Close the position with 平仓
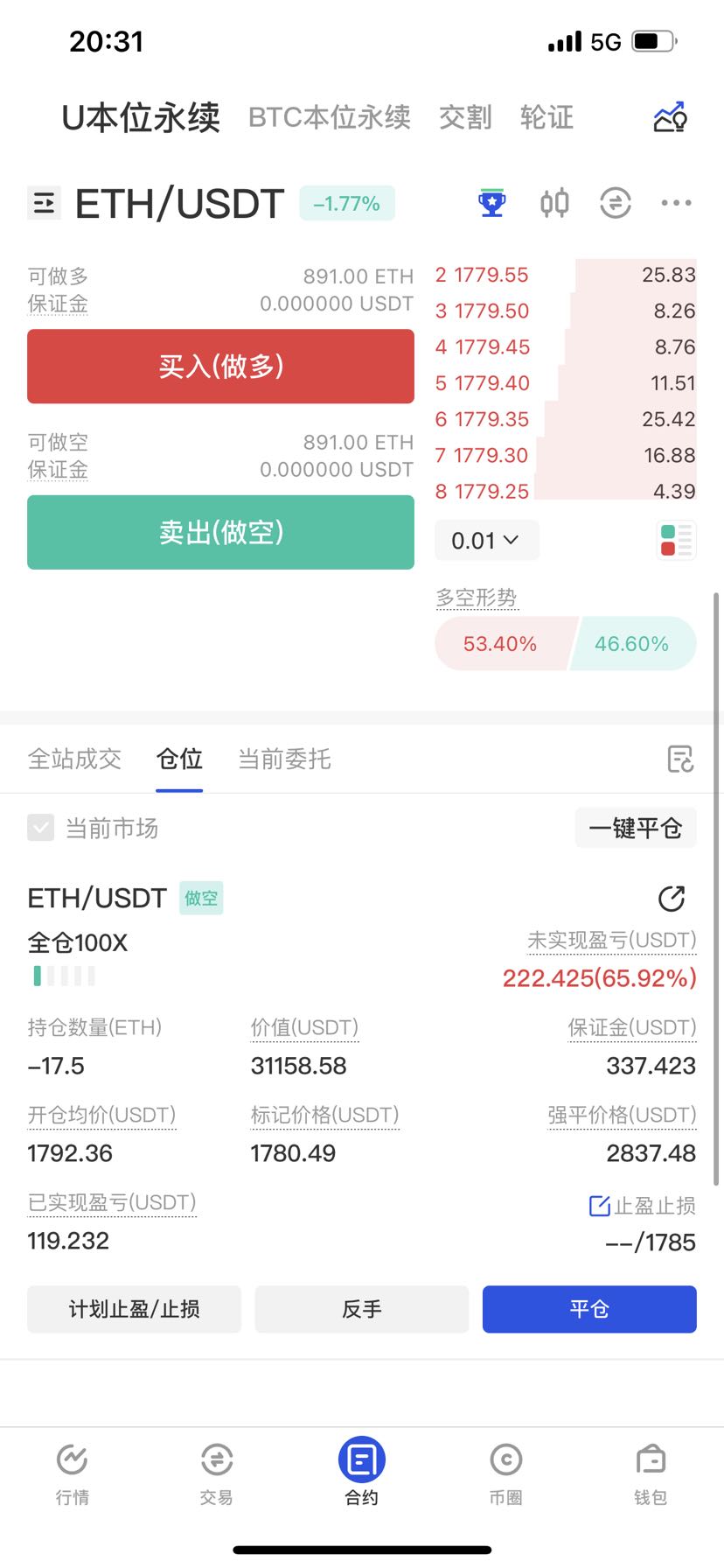 point(589,1309)
